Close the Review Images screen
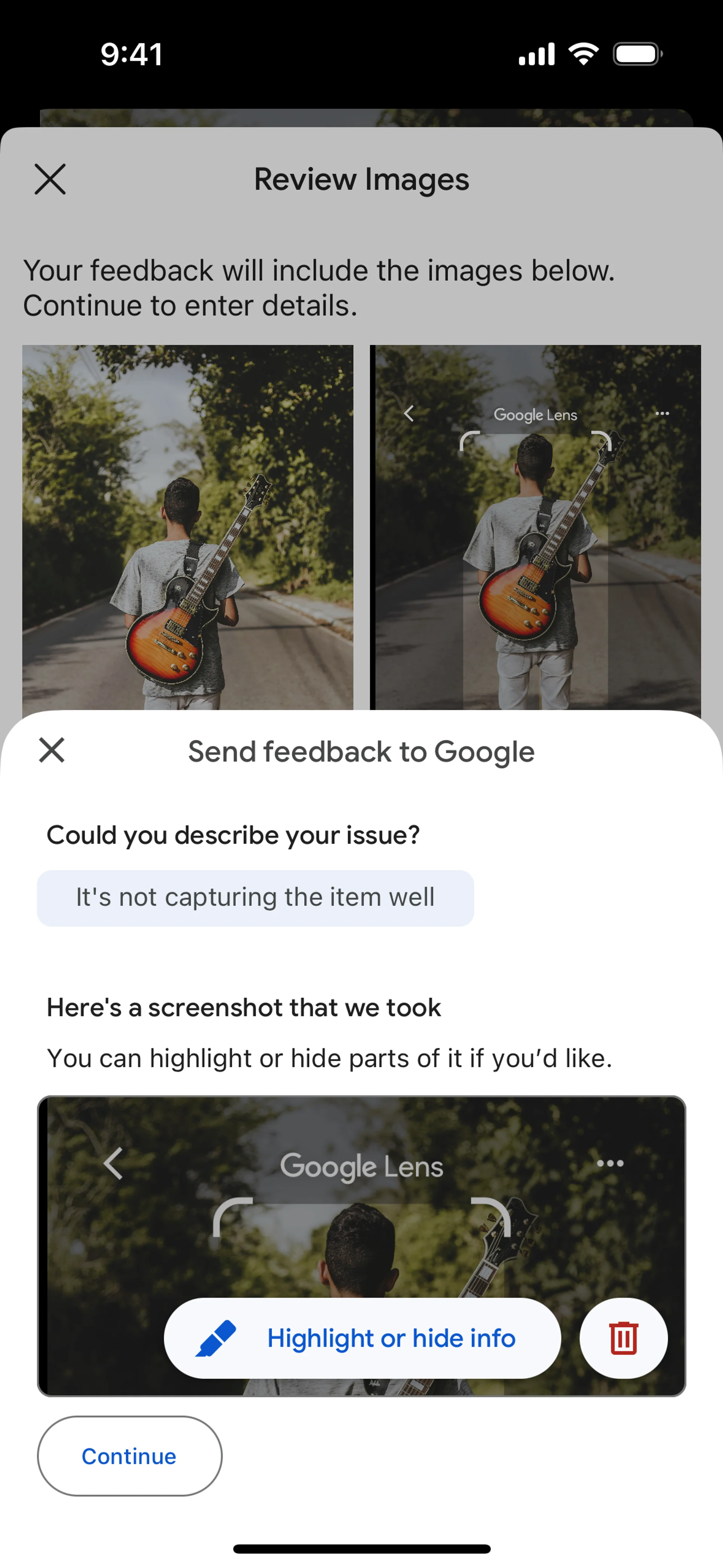 click(50, 180)
